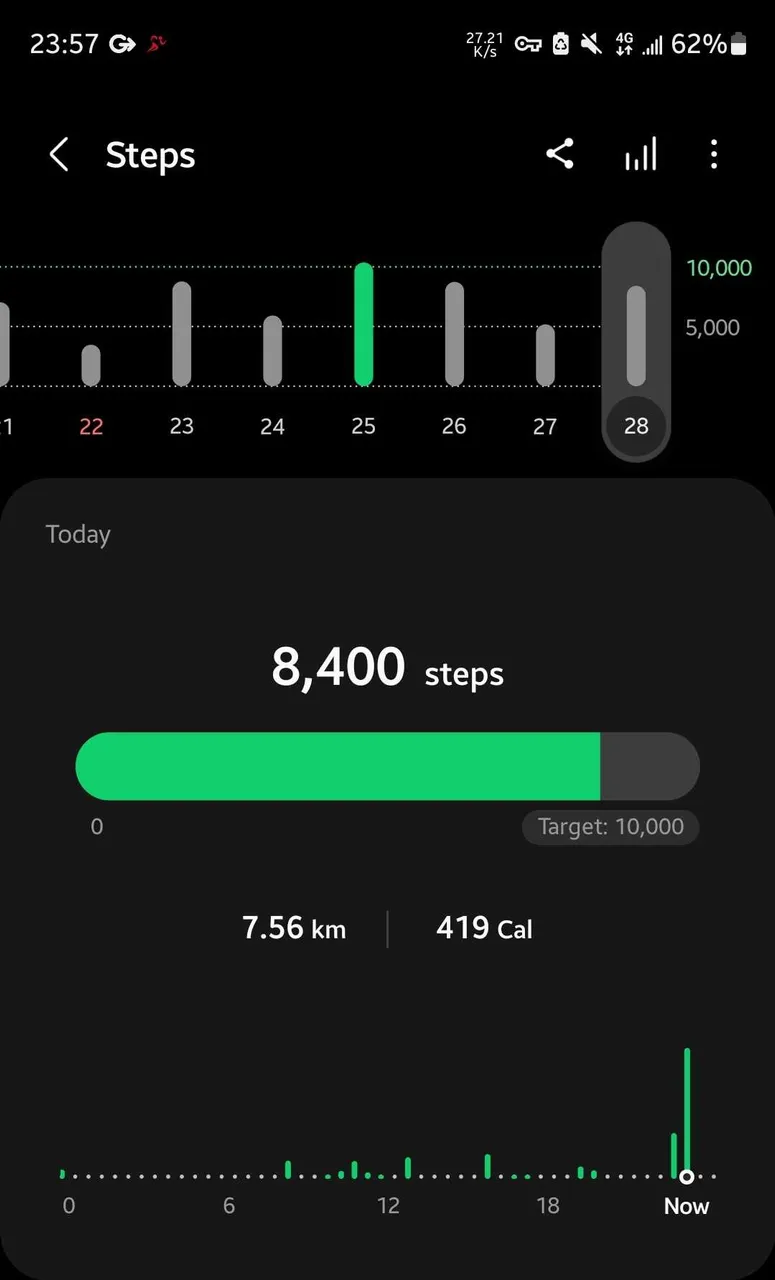
Task: Open the step trends chart icon
Action: click(x=641, y=155)
